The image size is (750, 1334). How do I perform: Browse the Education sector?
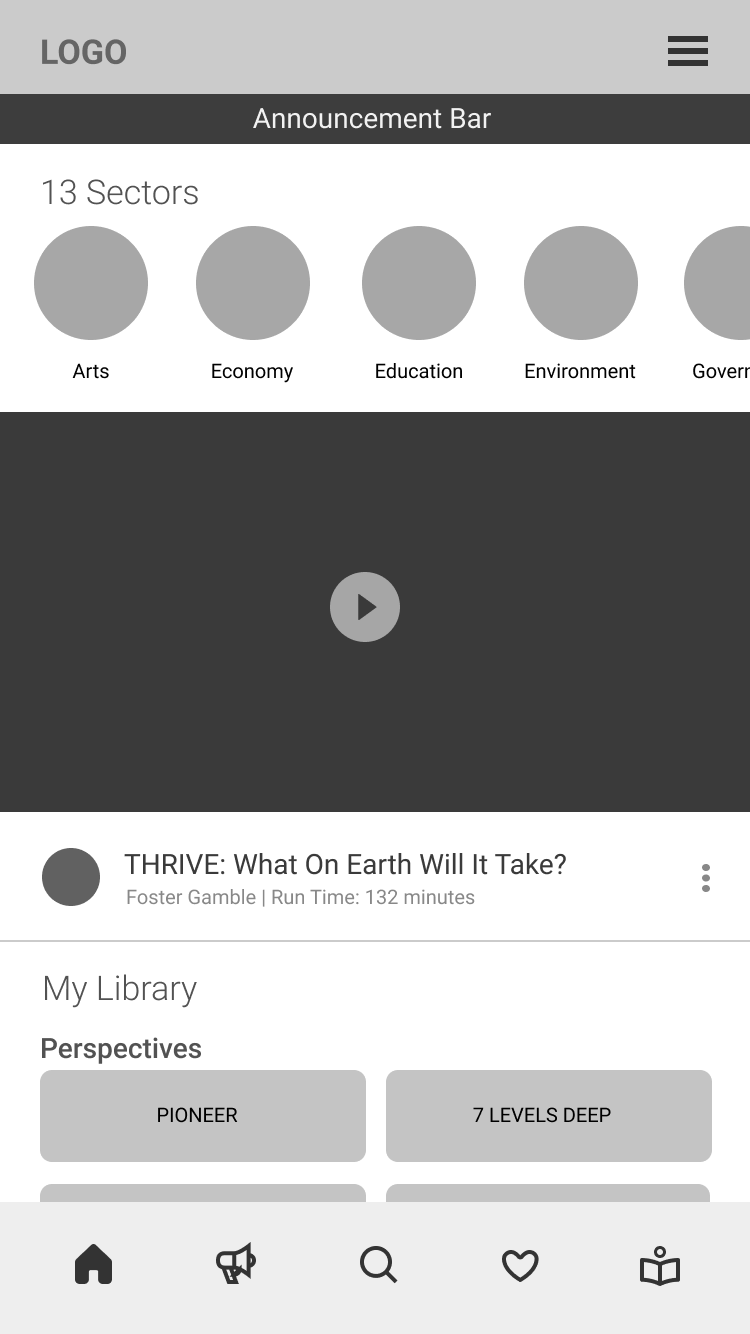tap(419, 283)
